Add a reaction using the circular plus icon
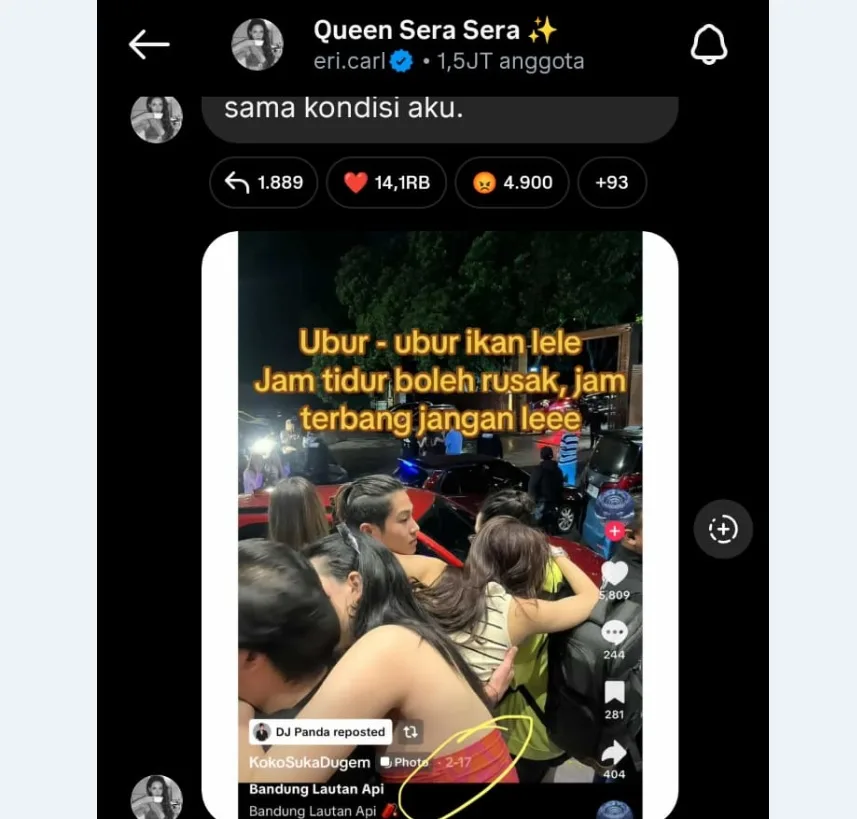Viewport: 857px width, 819px height. click(x=723, y=529)
